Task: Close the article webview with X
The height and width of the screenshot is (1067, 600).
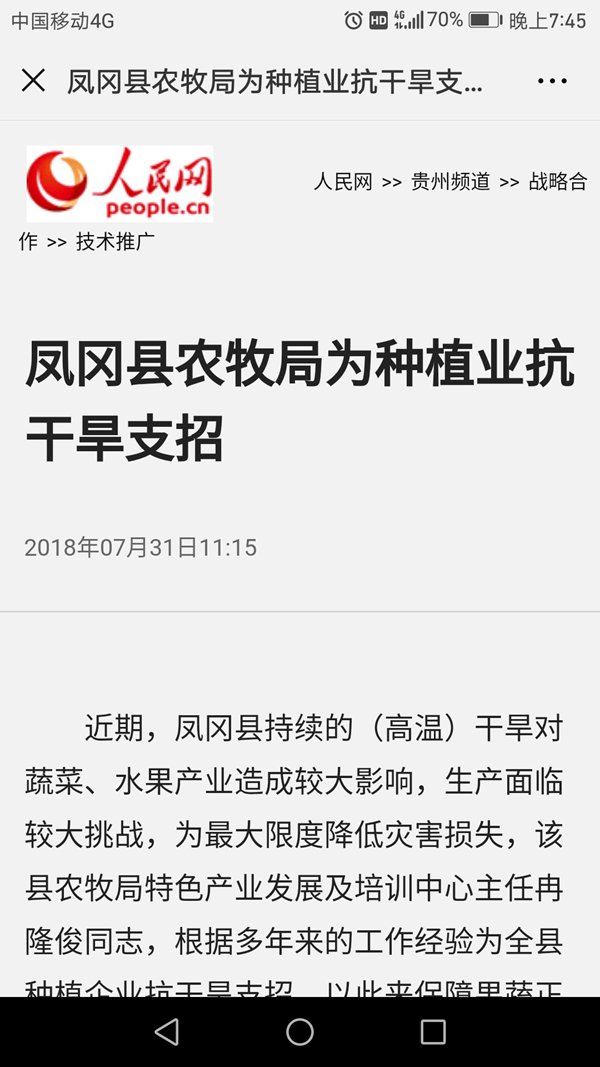Action: pyautogui.click(x=33, y=81)
